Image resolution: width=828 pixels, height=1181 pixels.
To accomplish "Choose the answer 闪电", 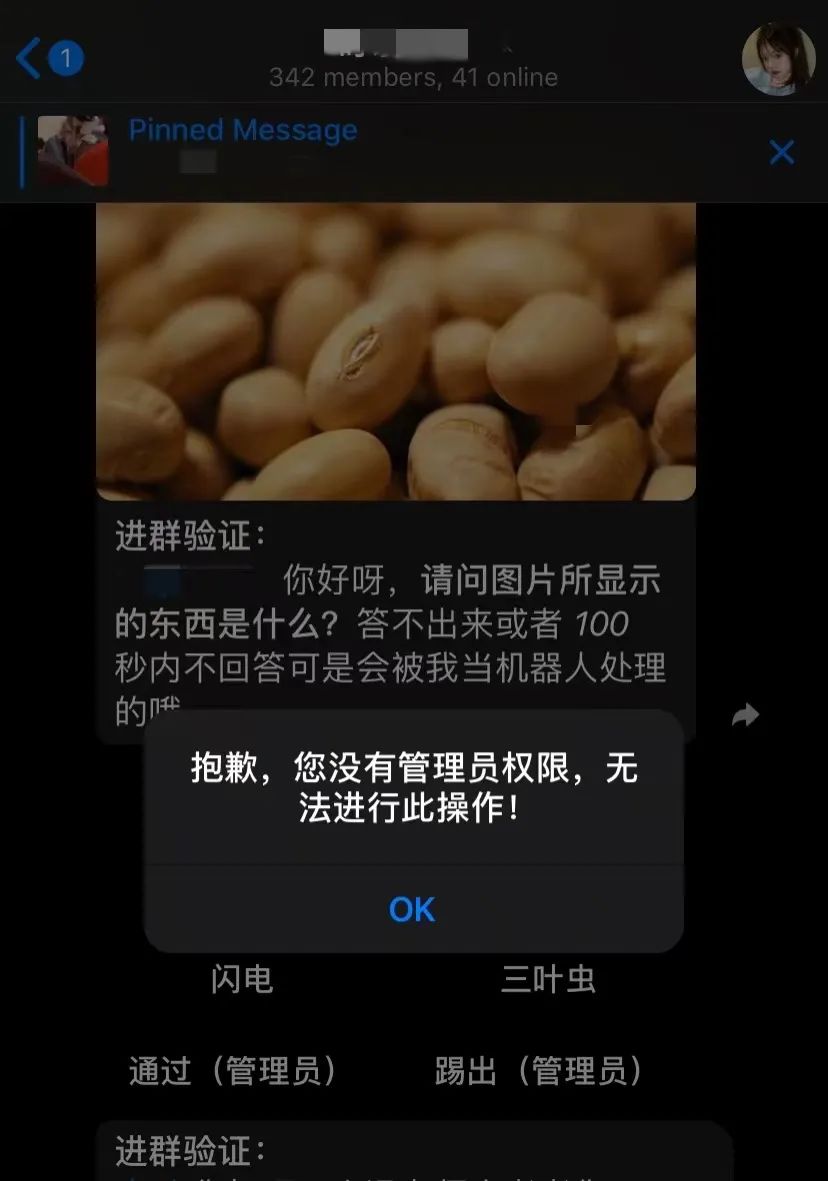I will point(242,979).
